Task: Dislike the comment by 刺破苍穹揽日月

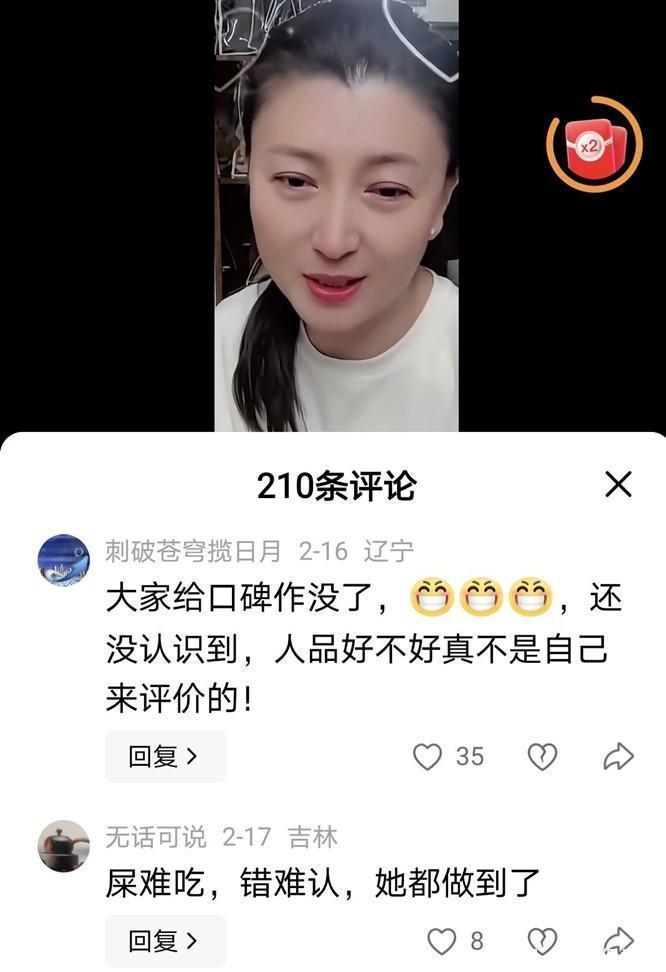Action: pos(542,757)
